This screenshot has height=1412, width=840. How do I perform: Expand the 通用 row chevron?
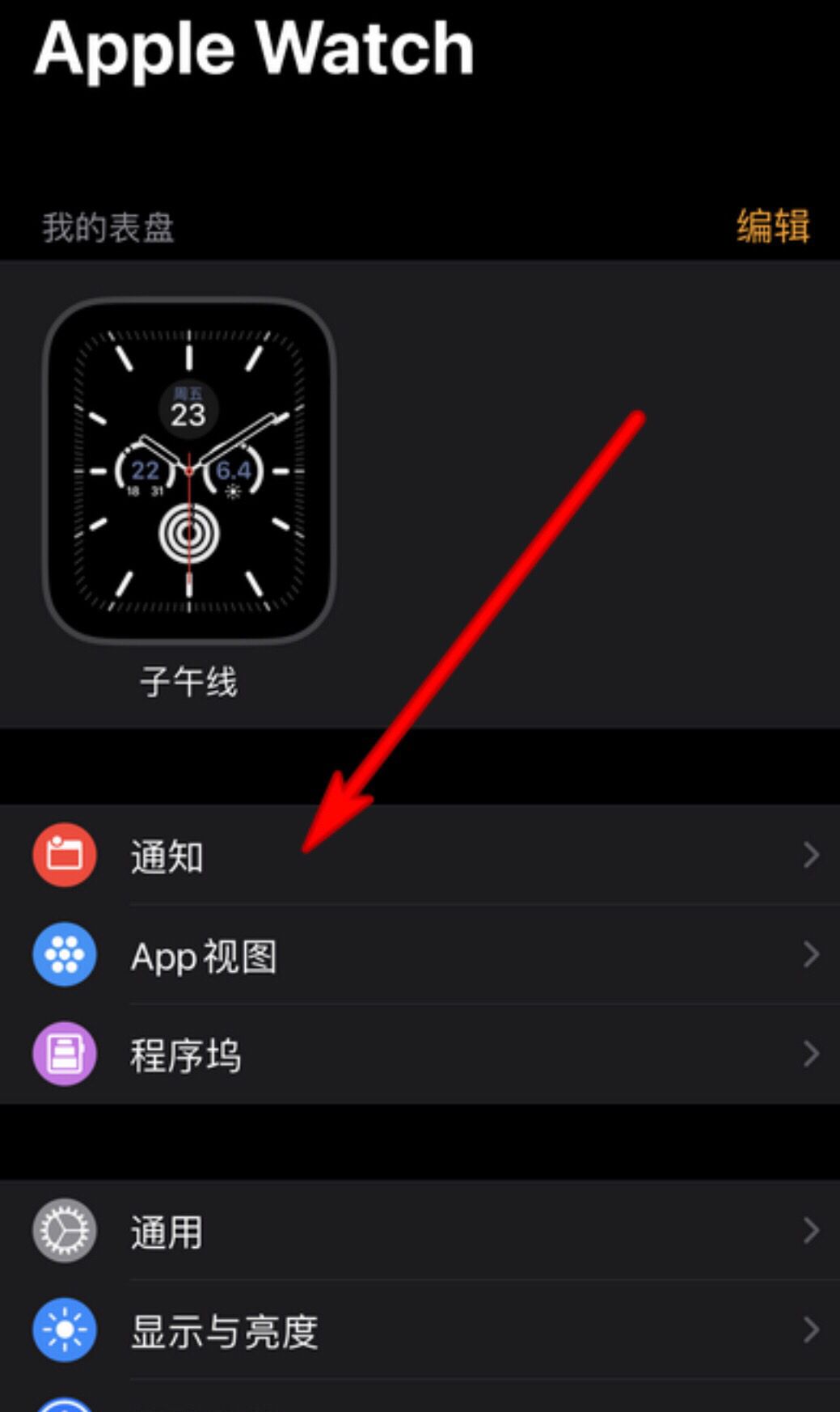811,1230
